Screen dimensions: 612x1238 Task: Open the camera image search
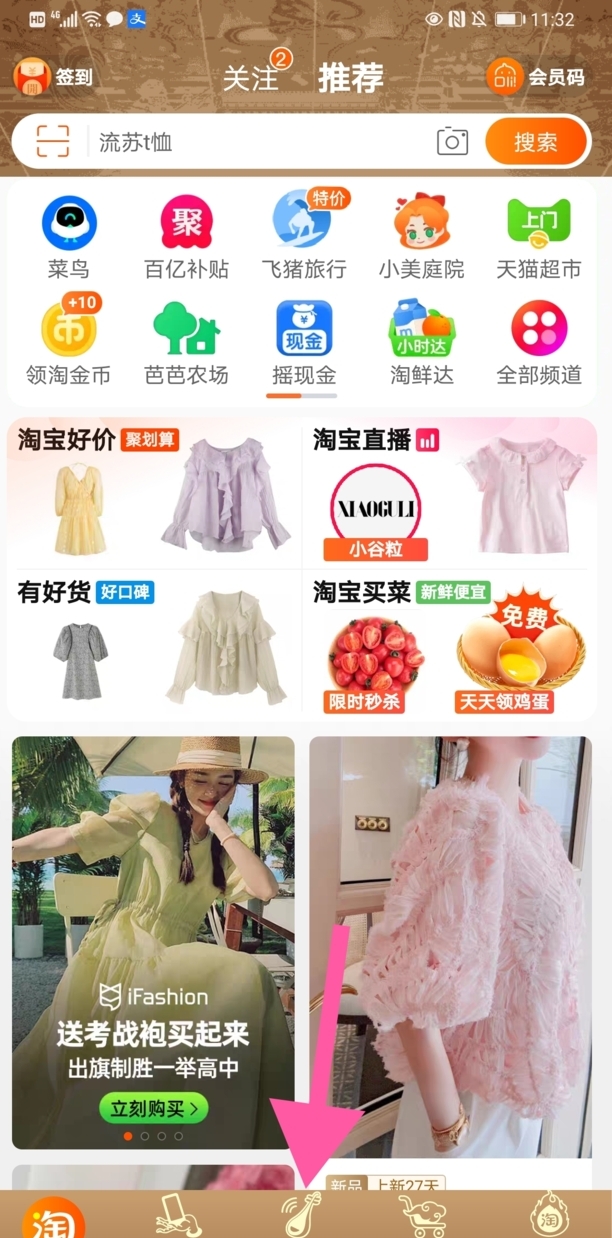pyautogui.click(x=452, y=142)
